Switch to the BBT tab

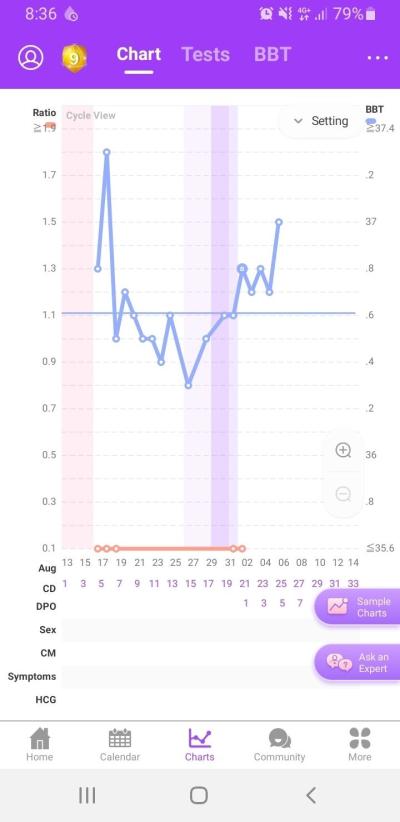[x=272, y=55]
